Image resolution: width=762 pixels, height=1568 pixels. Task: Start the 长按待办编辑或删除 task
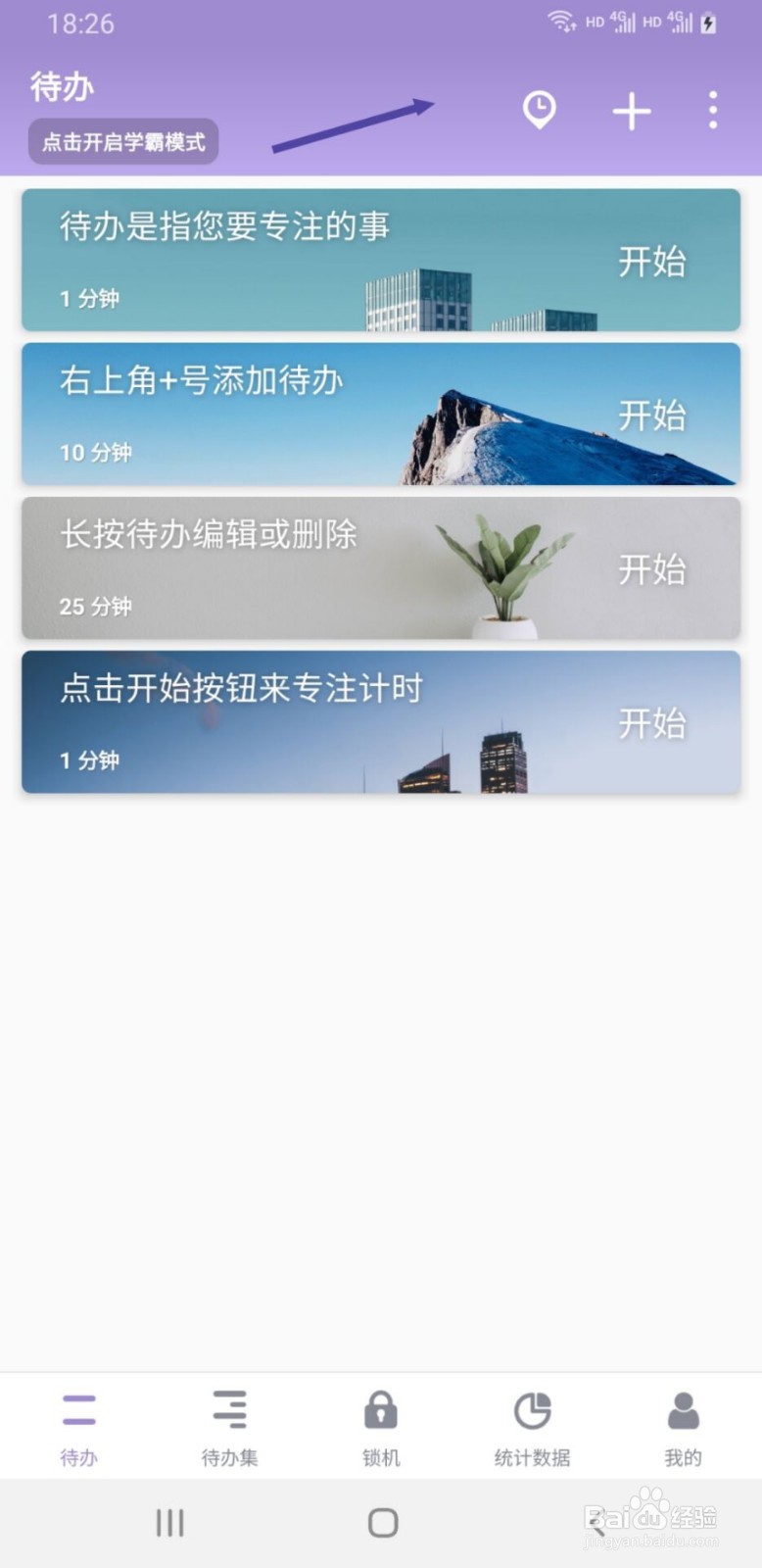tap(651, 569)
